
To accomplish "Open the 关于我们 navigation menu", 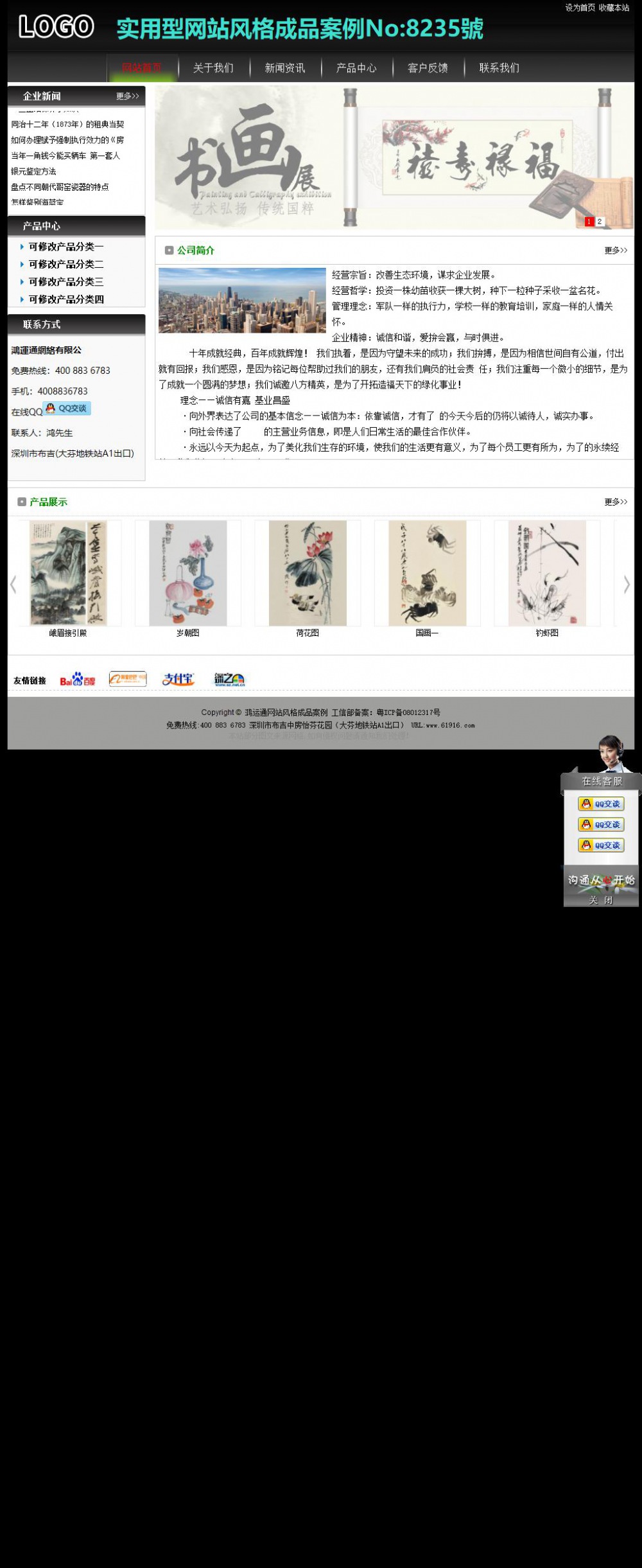I will point(214,67).
